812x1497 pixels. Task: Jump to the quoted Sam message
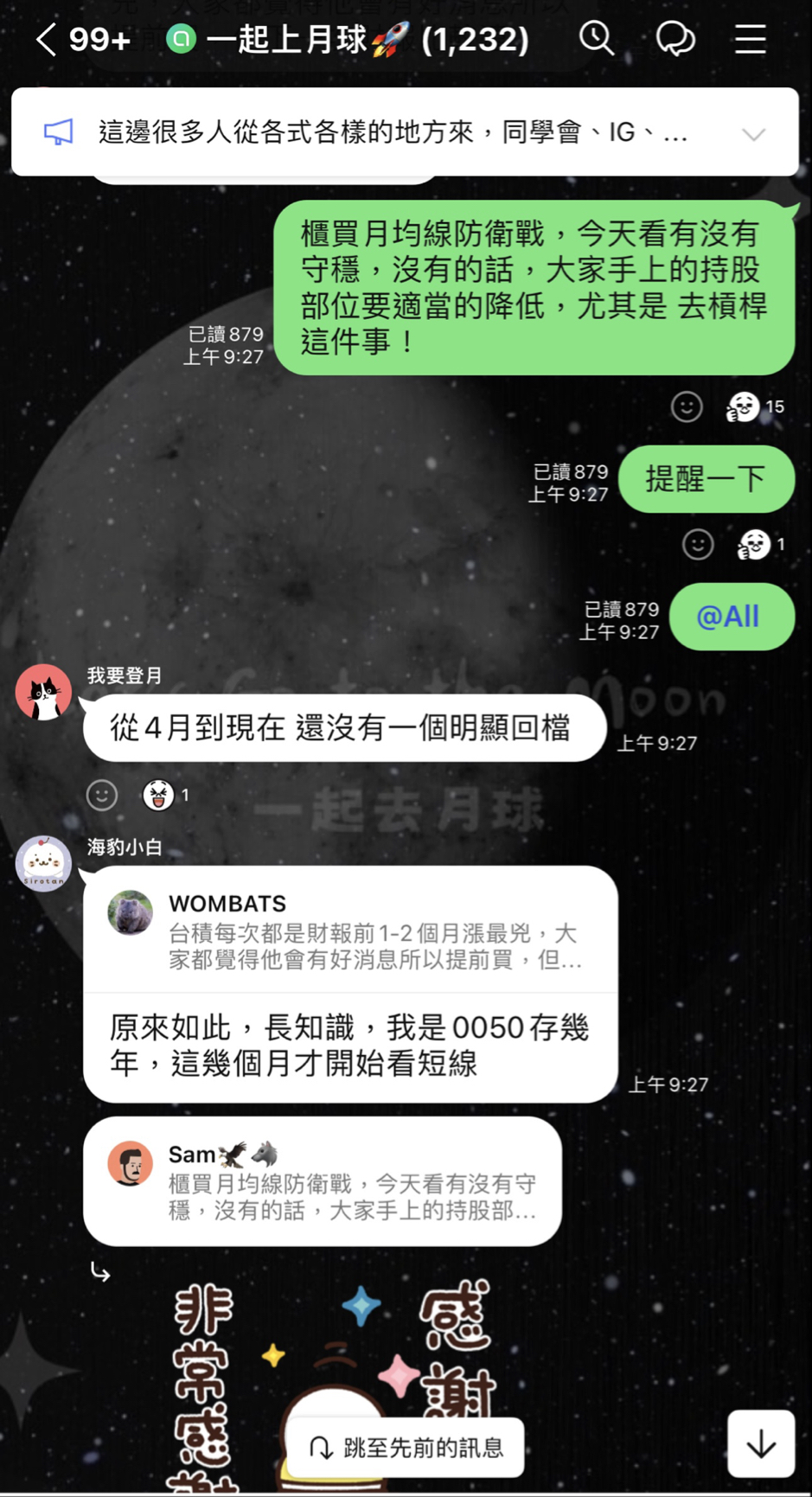pos(322,1181)
